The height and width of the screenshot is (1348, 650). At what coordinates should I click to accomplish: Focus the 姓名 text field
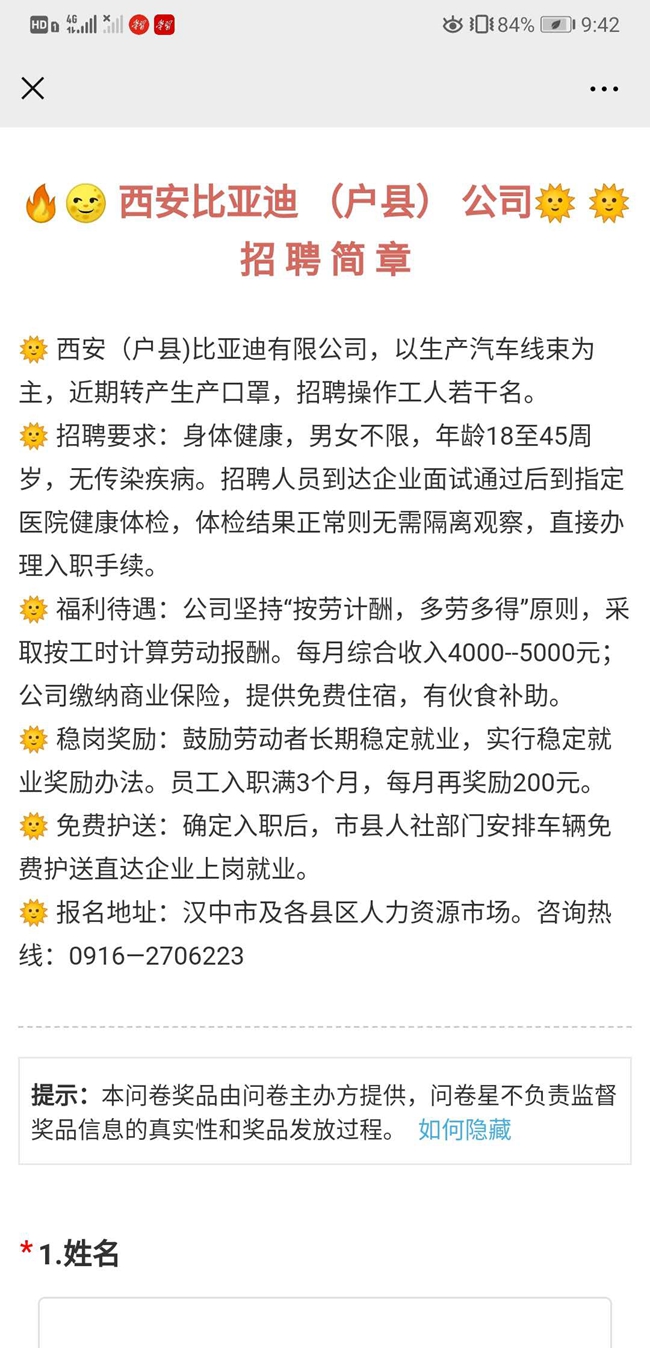325,1322
